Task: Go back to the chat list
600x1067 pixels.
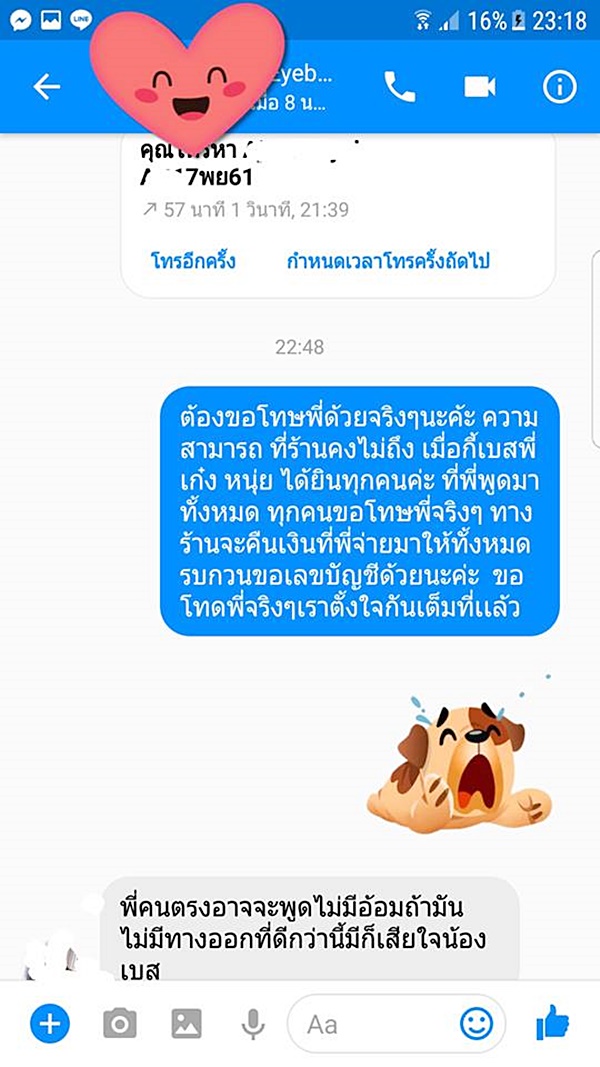Action: [47, 87]
